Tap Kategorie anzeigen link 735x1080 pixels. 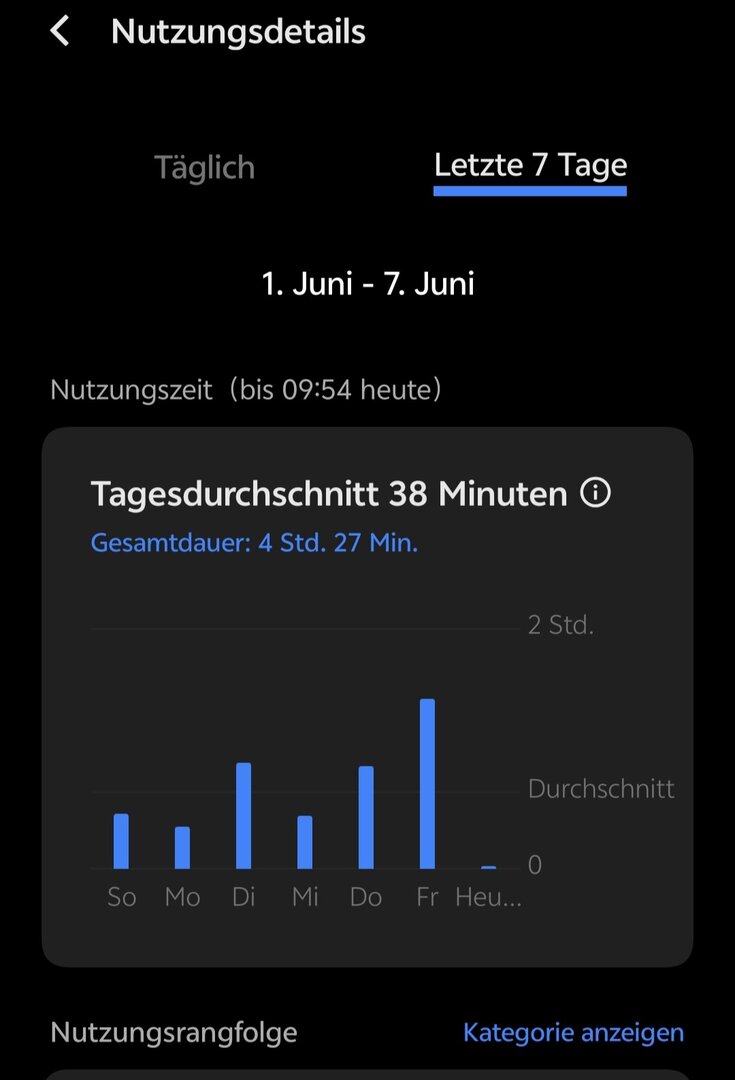click(x=573, y=1032)
